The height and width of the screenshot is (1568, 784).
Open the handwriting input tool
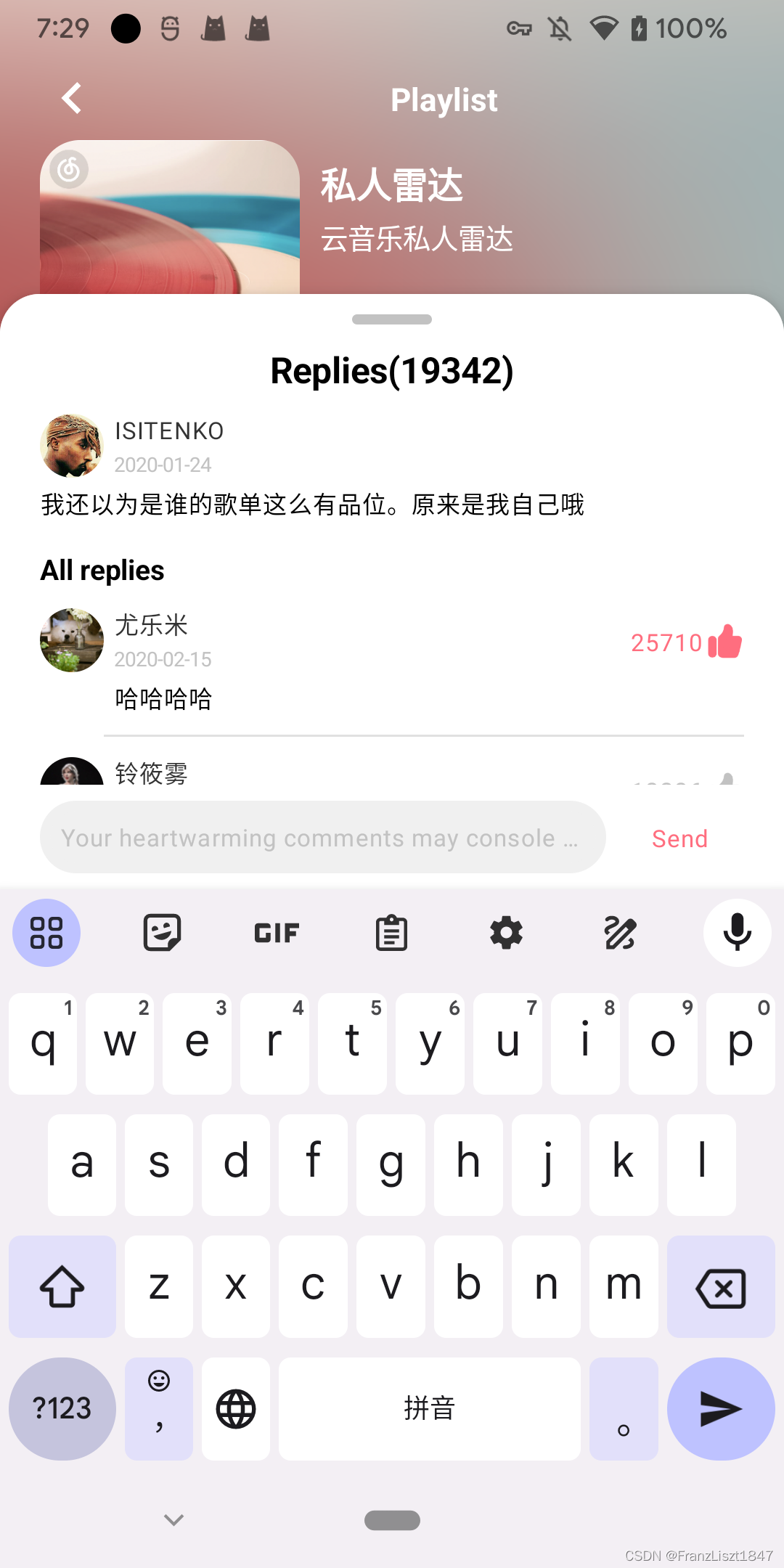tap(621, 933)
